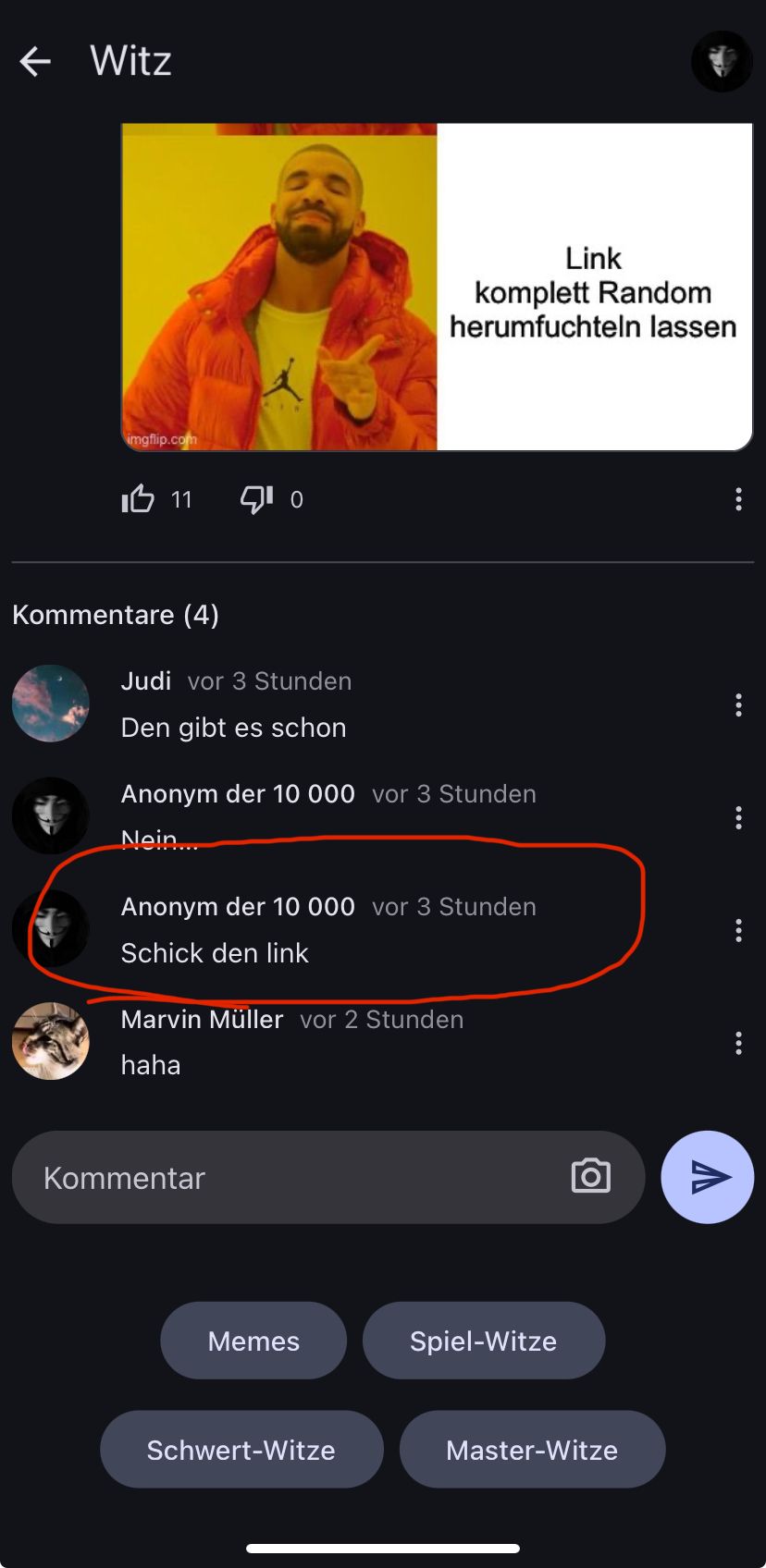Select the Spiel-Witze chip
This screenshot has height=1568, width=766.
click(x=483, y=1341)
